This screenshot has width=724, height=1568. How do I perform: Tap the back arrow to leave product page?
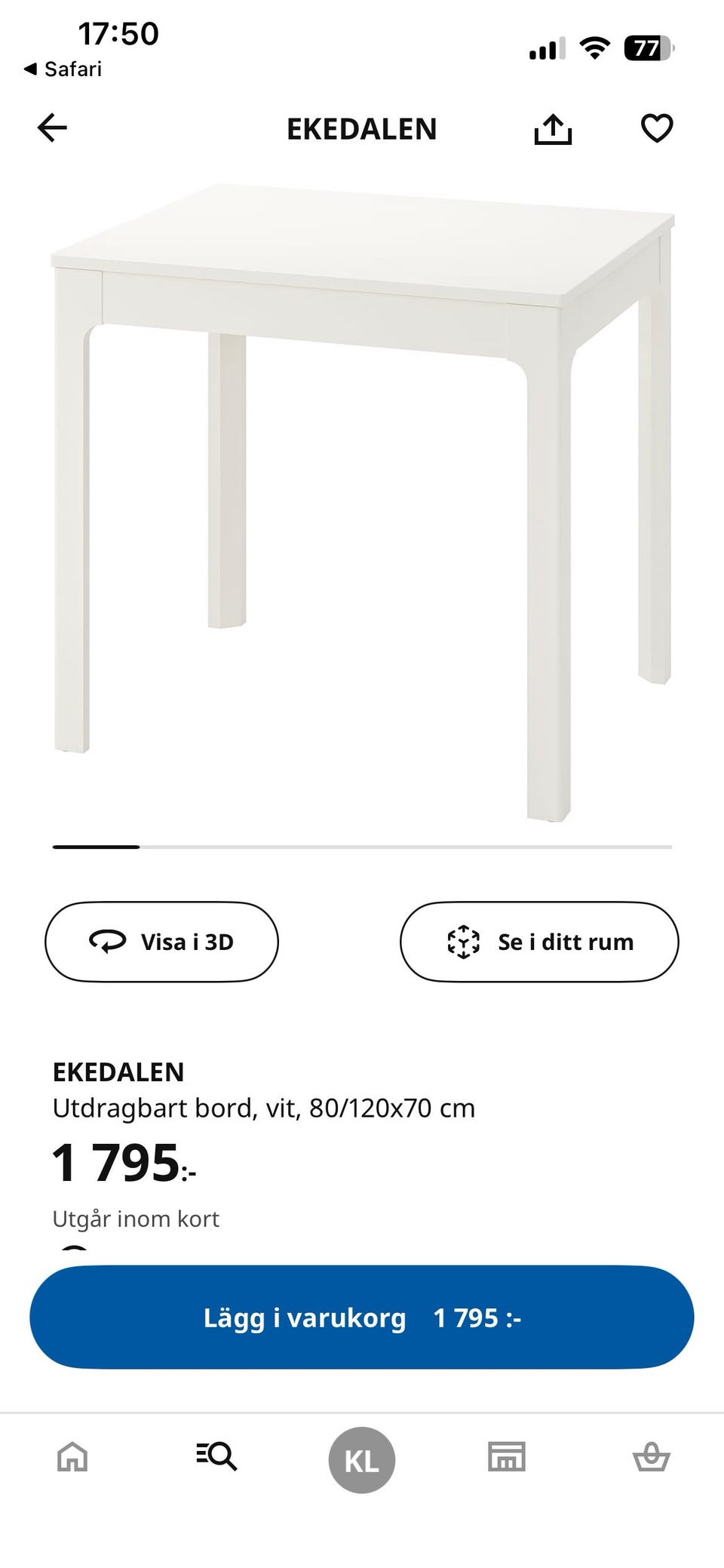[52, 128]
